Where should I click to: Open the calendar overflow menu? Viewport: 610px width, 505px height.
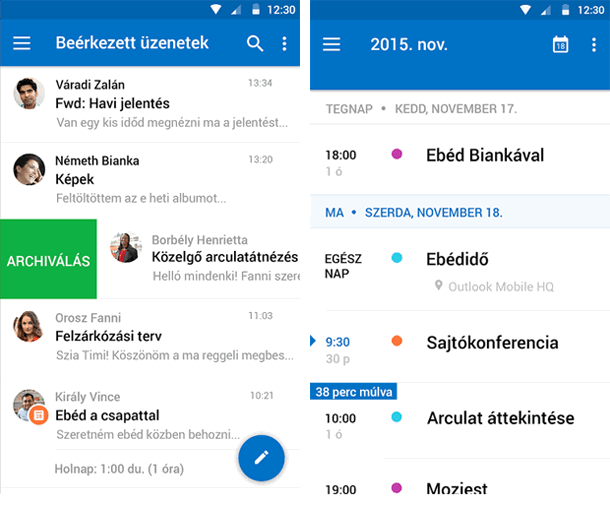click(592, 44)
